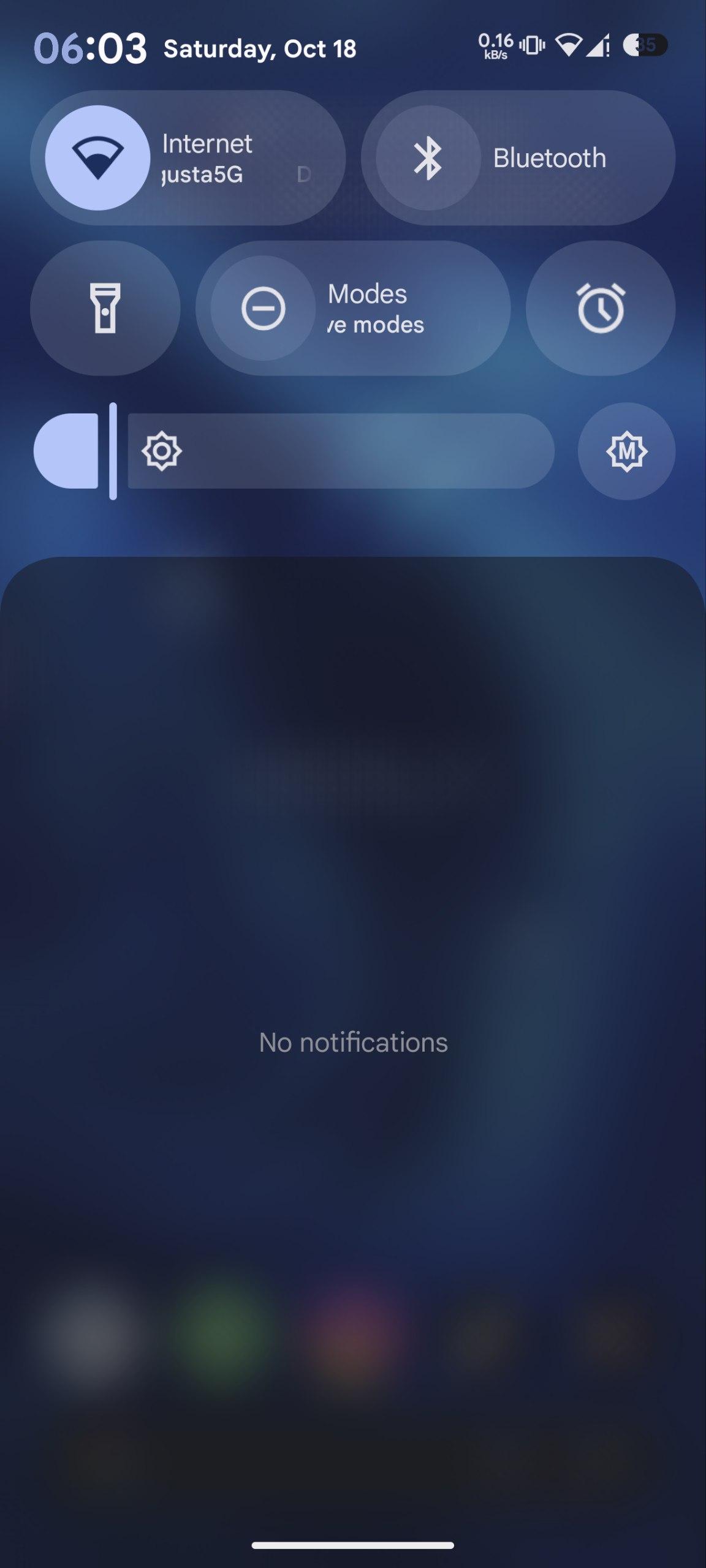Image resolution: width=706 pixels, height=1568 pixels.
Task: Toggle the auto-brightness button
Action: click(626, 451)
